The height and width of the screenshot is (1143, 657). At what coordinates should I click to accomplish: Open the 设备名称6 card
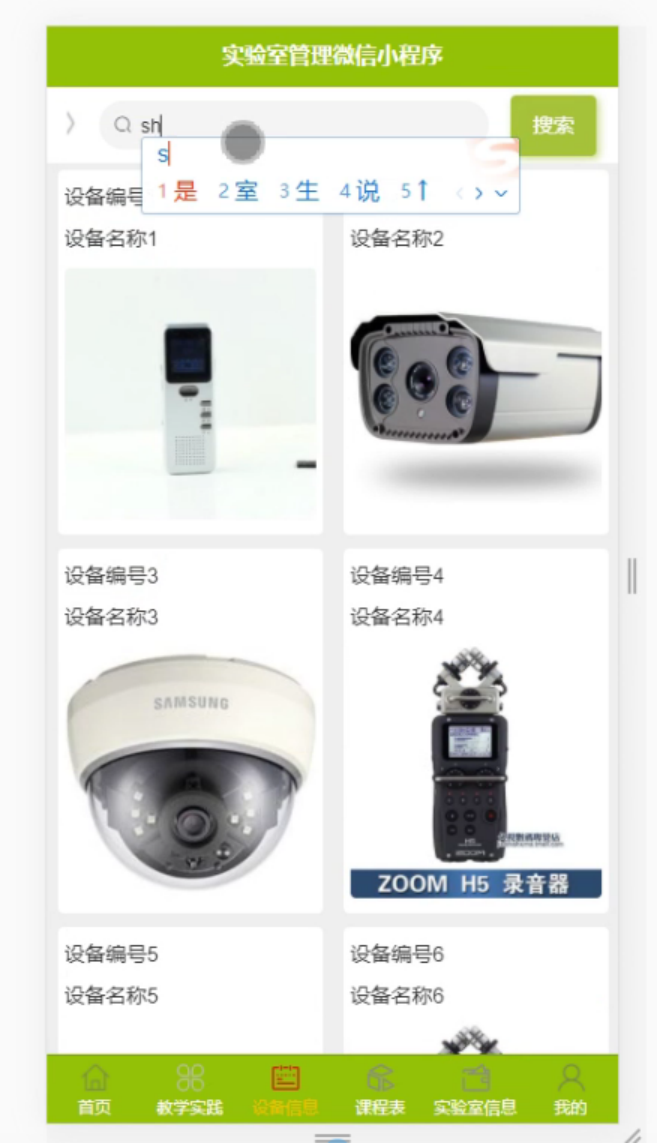[476, 990]
